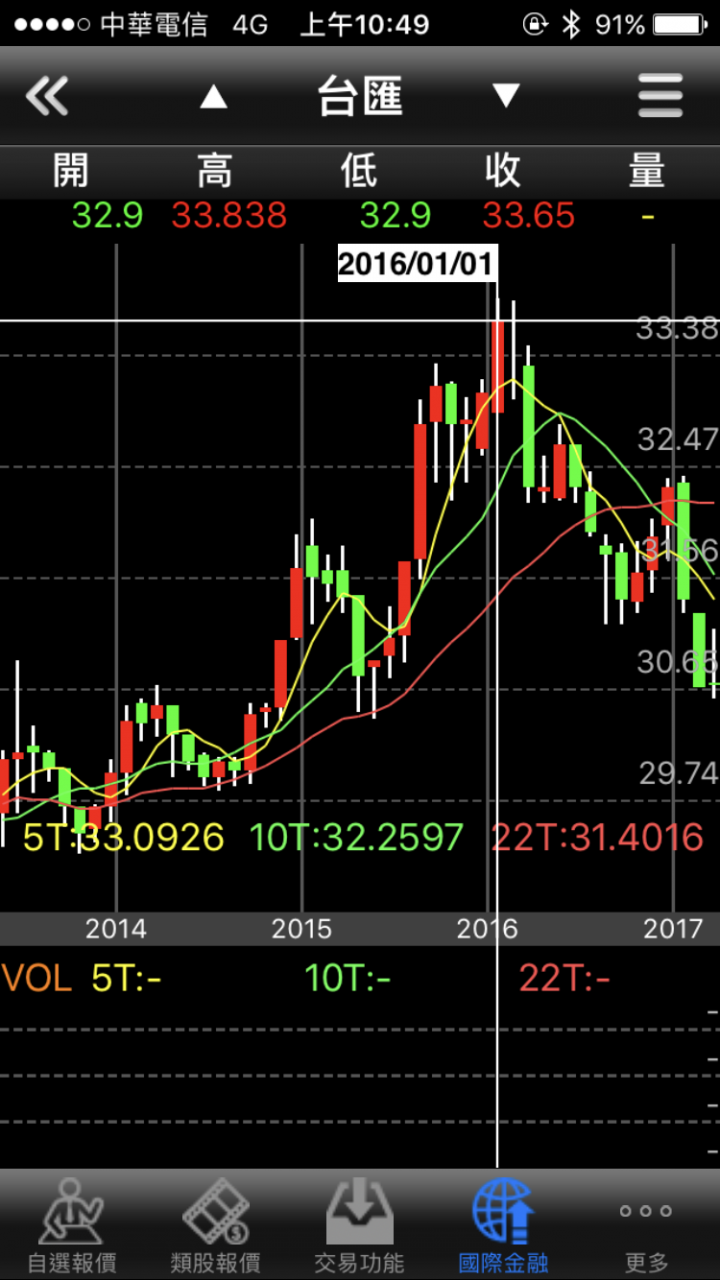Open the hamburger menu
The height and width of the screenshot is (1280, 720).
click(660, 97)
